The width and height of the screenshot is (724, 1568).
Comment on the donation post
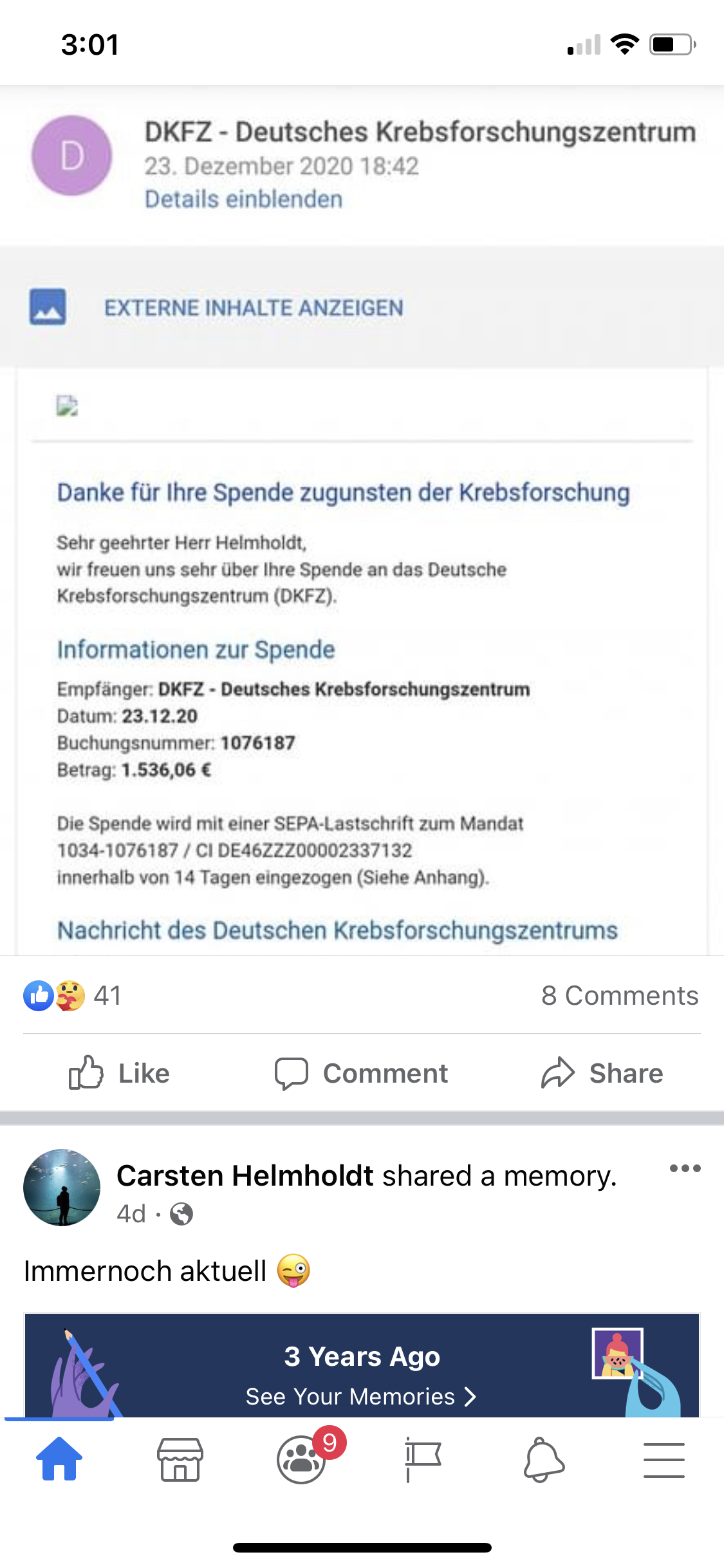tap(362, 1073)
